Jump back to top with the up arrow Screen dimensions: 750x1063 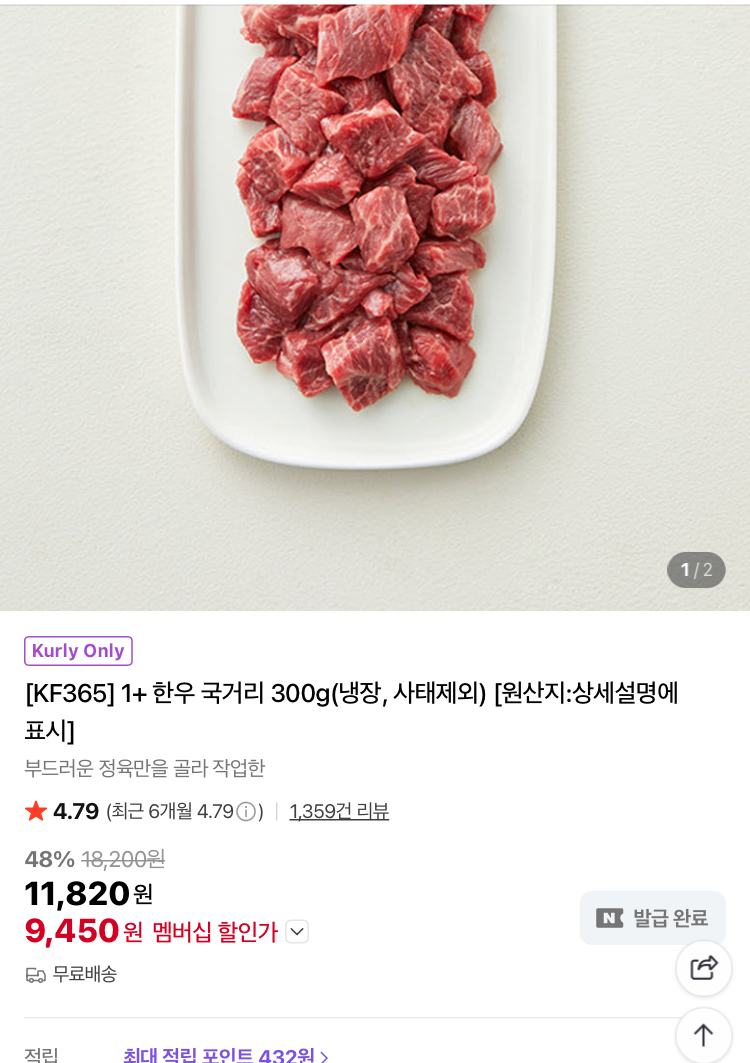(704, 1035)
